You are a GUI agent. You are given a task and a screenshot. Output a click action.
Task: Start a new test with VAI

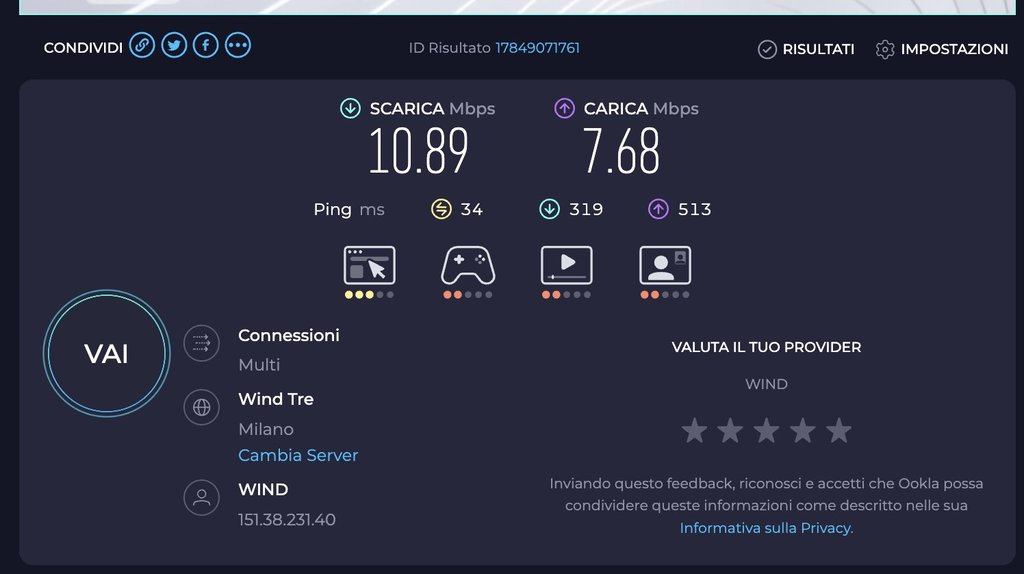[107, 354]
